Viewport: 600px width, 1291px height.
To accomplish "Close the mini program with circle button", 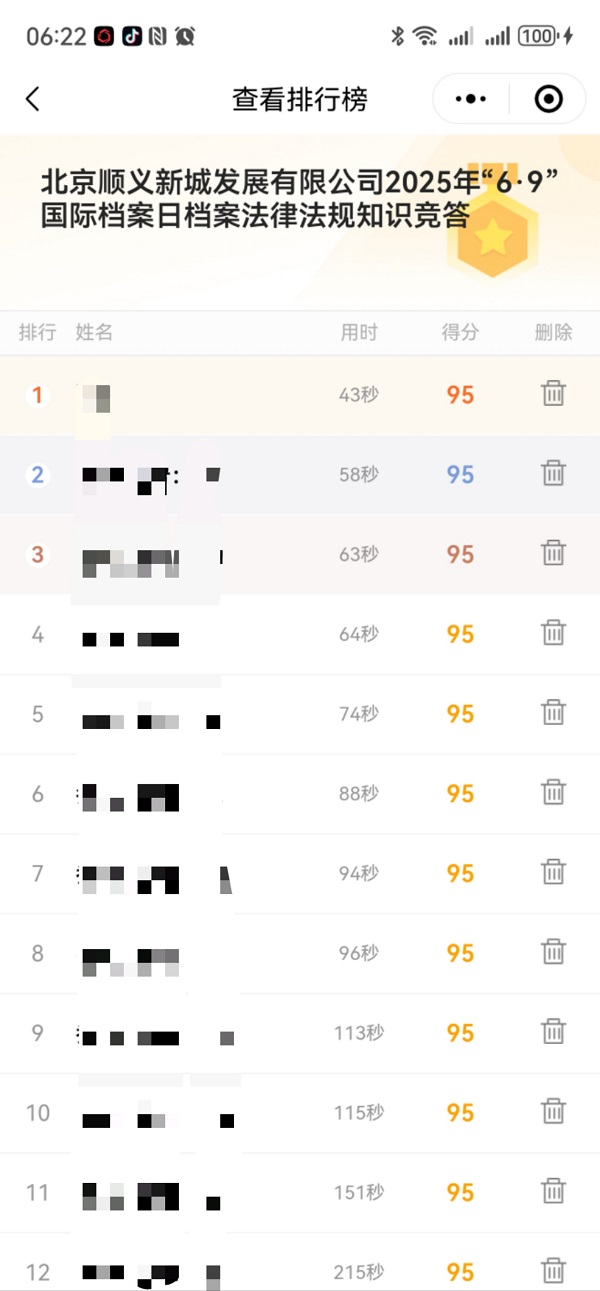I will (548, 99).
